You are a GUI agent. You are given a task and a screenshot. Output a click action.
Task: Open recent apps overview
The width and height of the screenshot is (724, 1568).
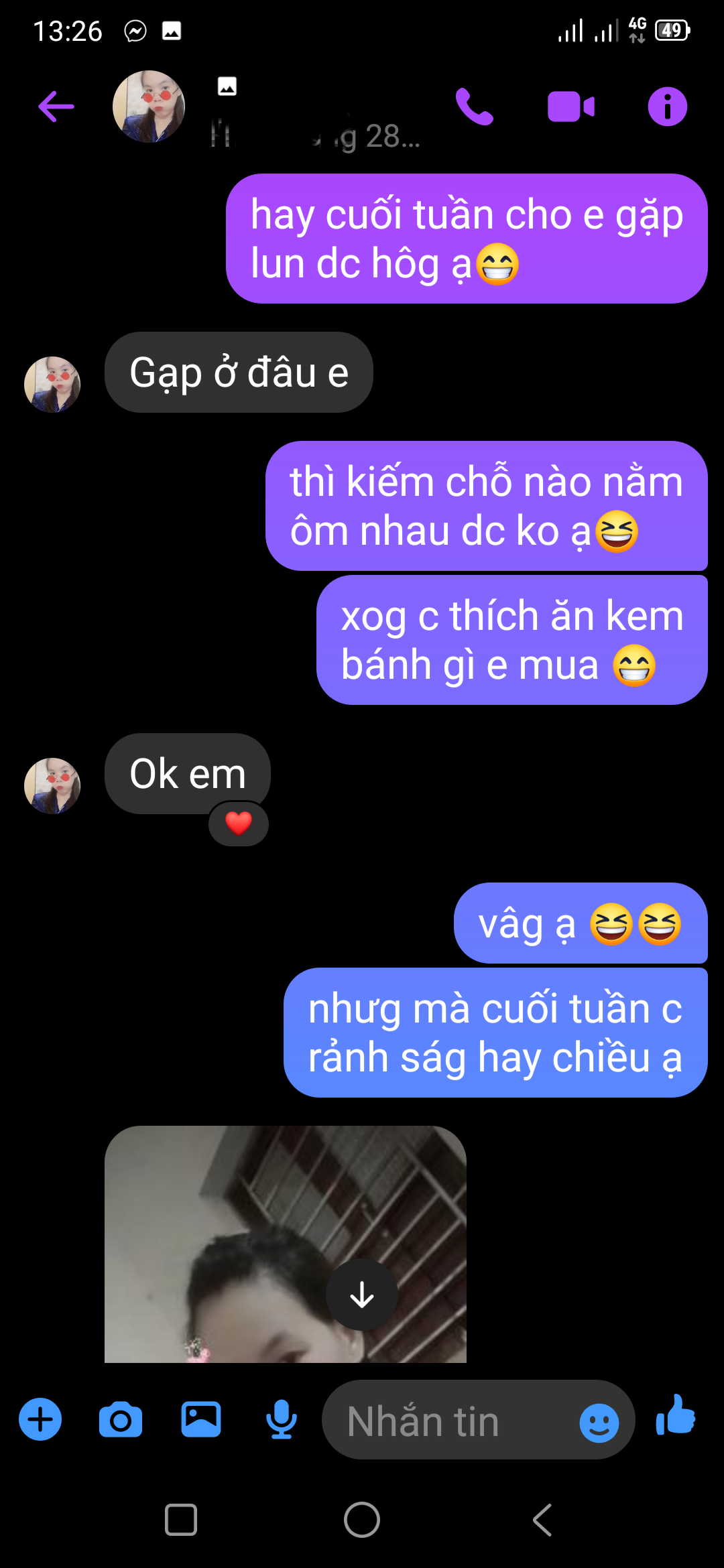point(181,1520)
